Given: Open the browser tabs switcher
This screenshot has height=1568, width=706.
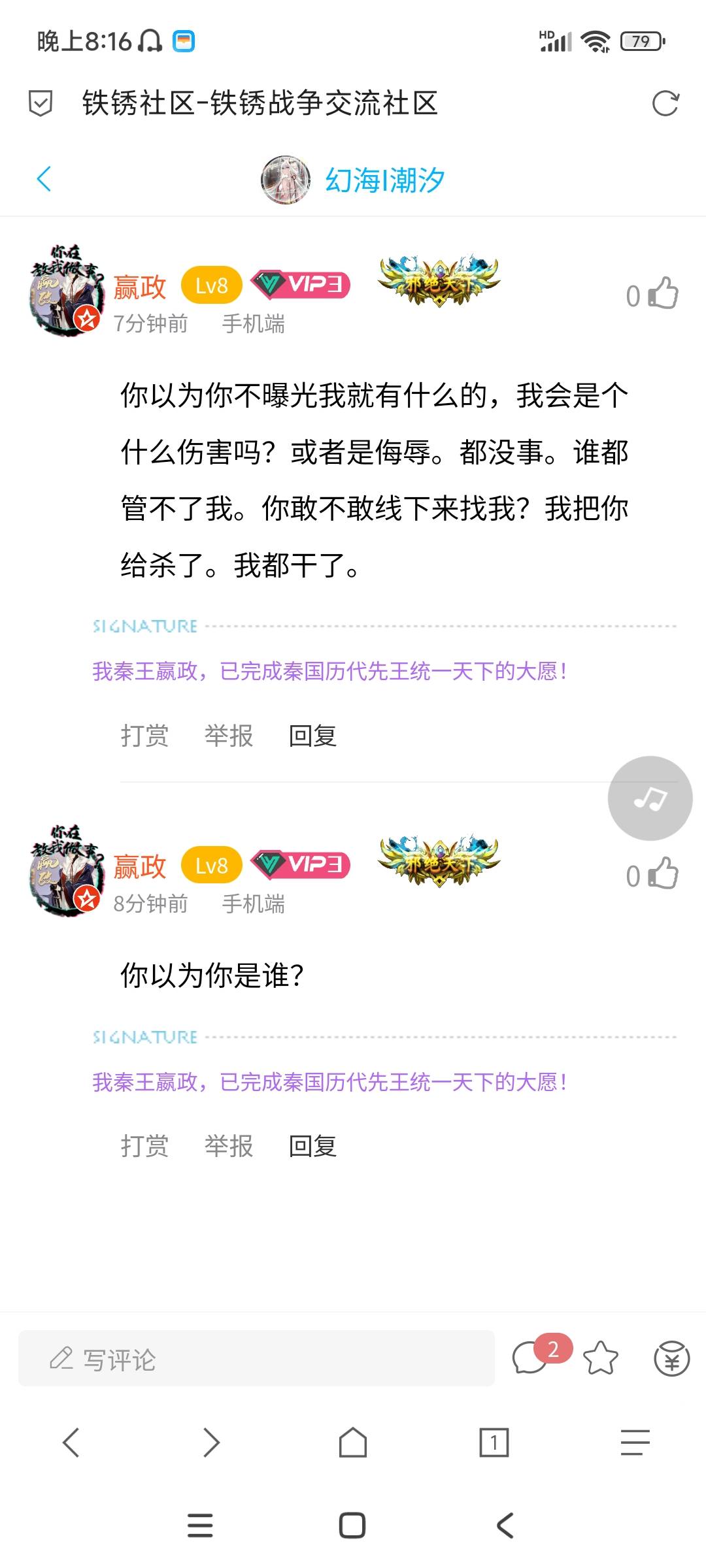Looking at the screenshot, I should [x=494, y=1442].
